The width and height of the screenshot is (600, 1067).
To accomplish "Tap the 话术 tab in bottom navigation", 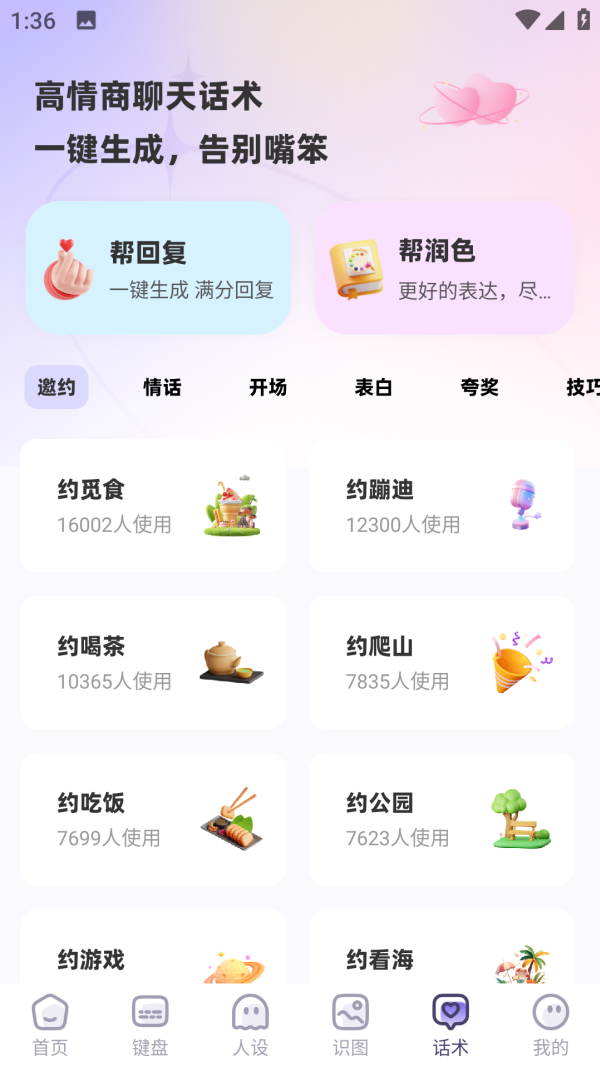I will (x=450, y=1025).
